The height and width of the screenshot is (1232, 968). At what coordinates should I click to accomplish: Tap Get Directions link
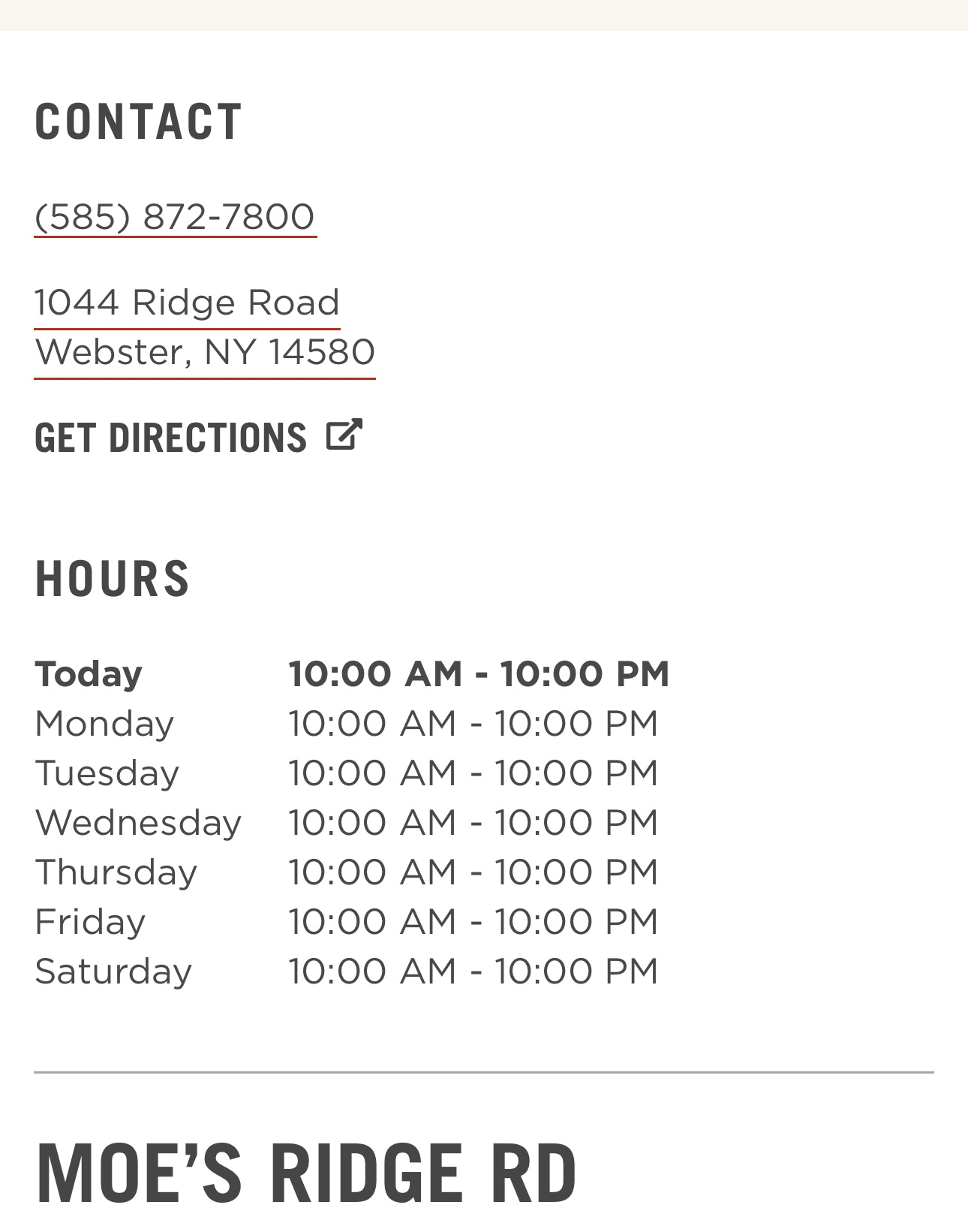pyautogui.click(x=198, y=437)
